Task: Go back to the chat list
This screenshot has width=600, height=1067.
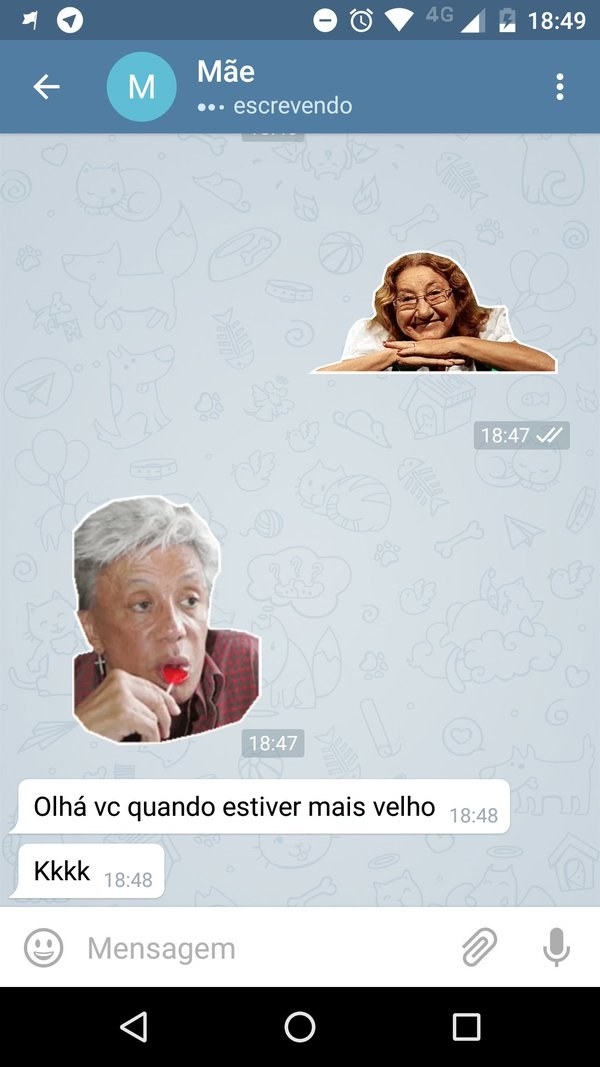Action: (x=46, y=87)
